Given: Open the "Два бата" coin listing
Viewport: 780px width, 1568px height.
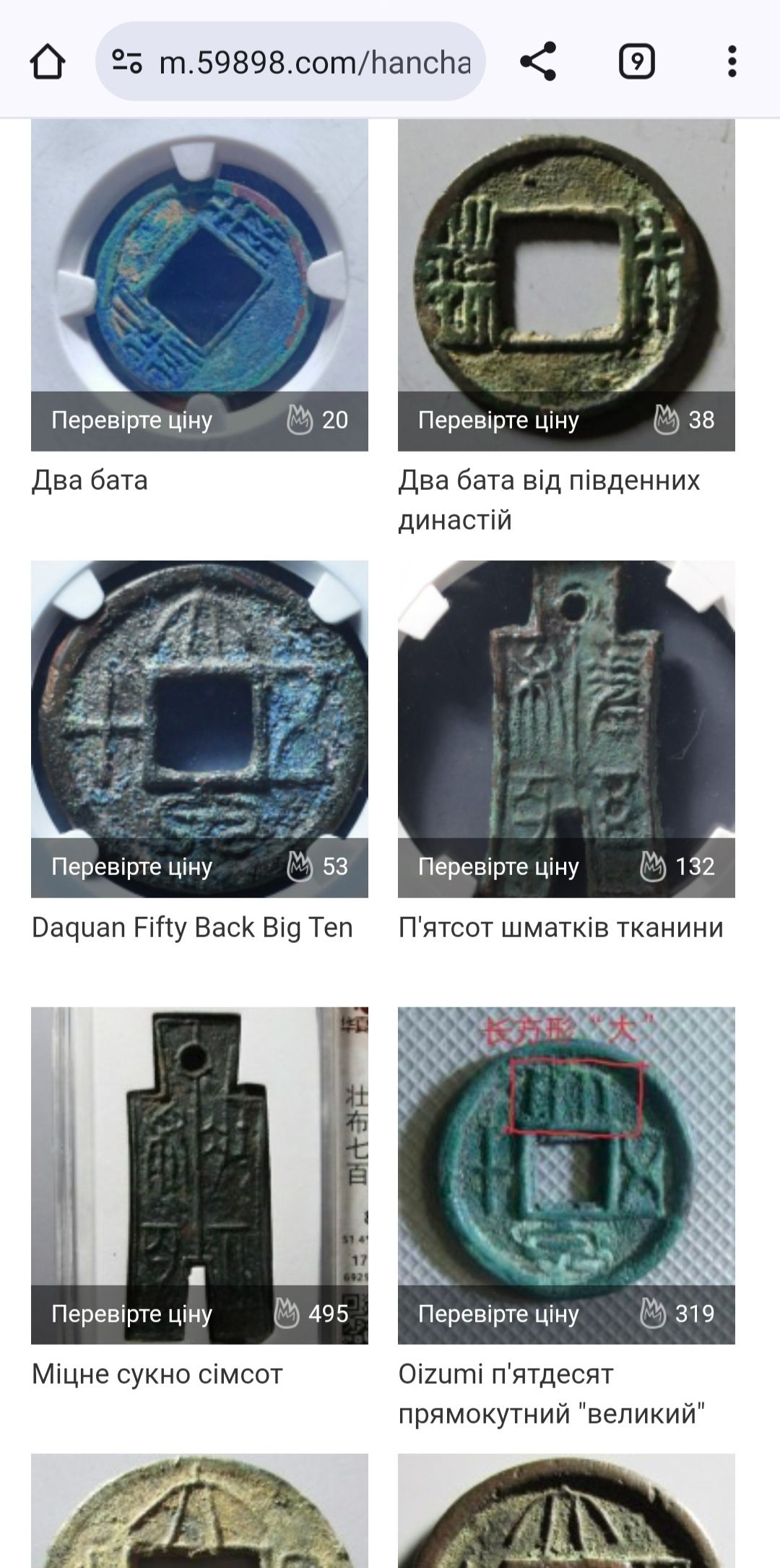Looking at the screenshot, I should 199,285.
